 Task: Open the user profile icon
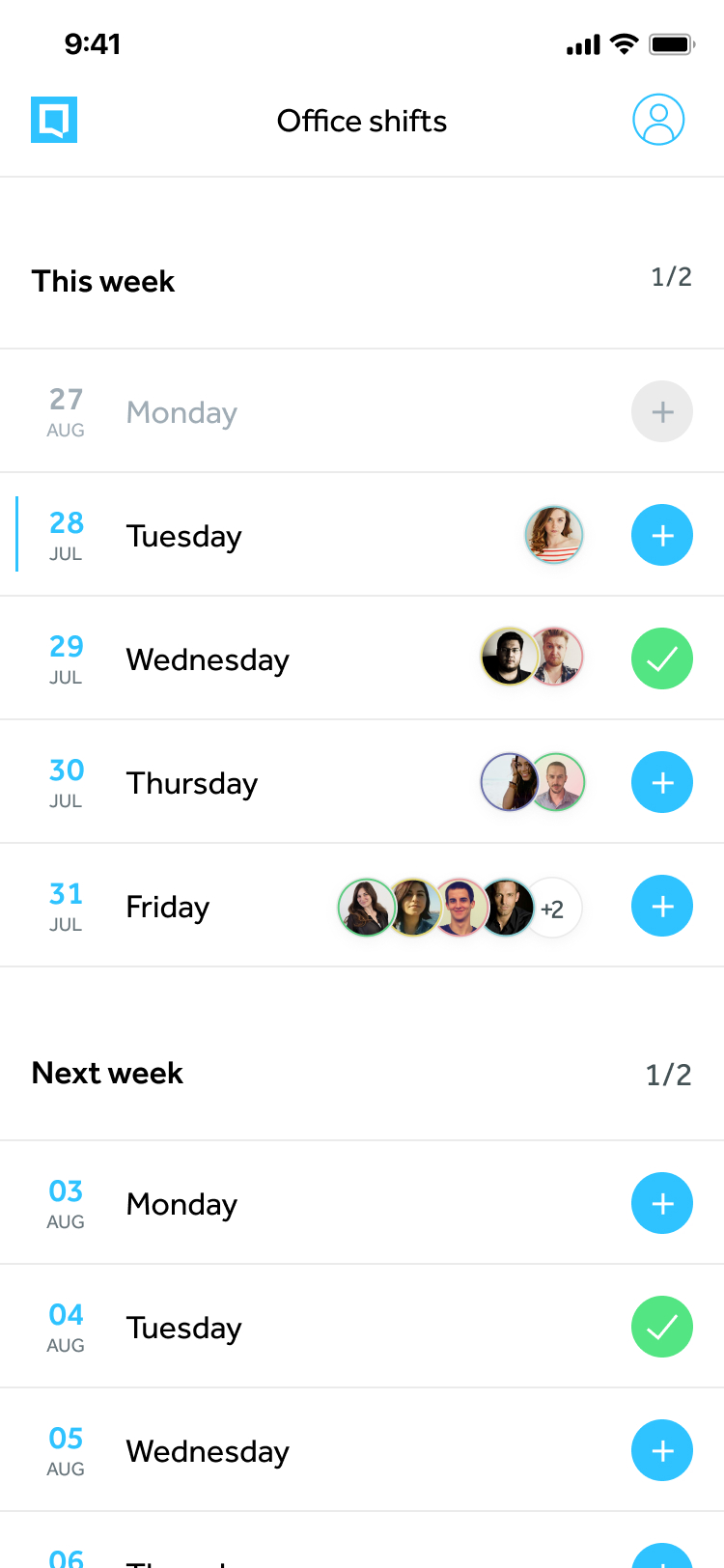pos(658,120)
